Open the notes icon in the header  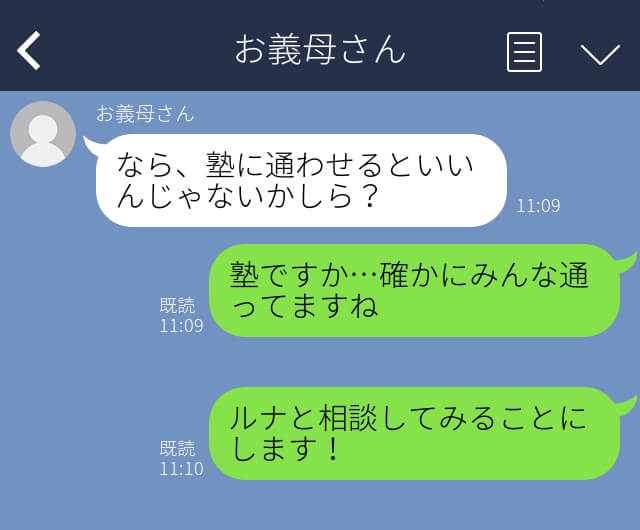[x=524, y=51]
